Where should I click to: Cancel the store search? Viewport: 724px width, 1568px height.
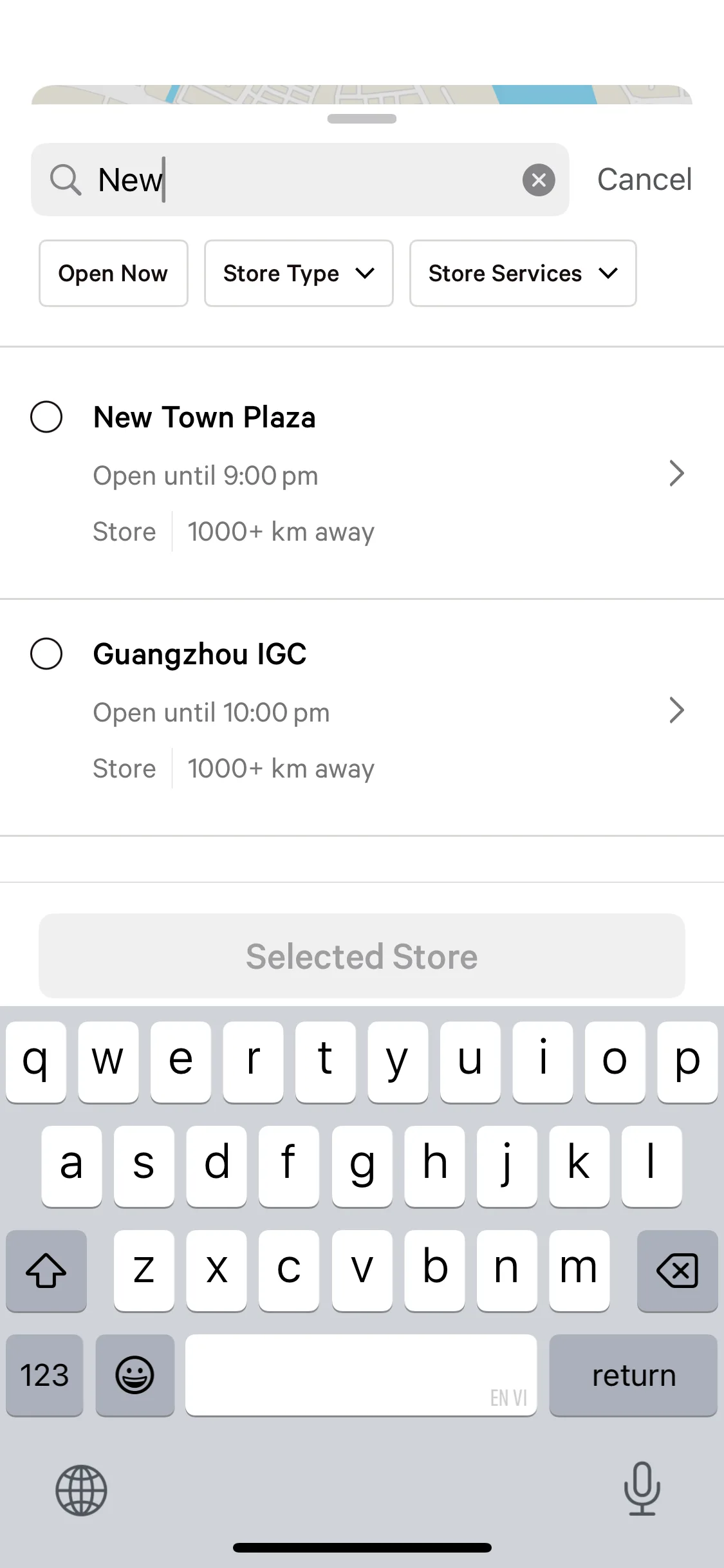click(644, 180)
